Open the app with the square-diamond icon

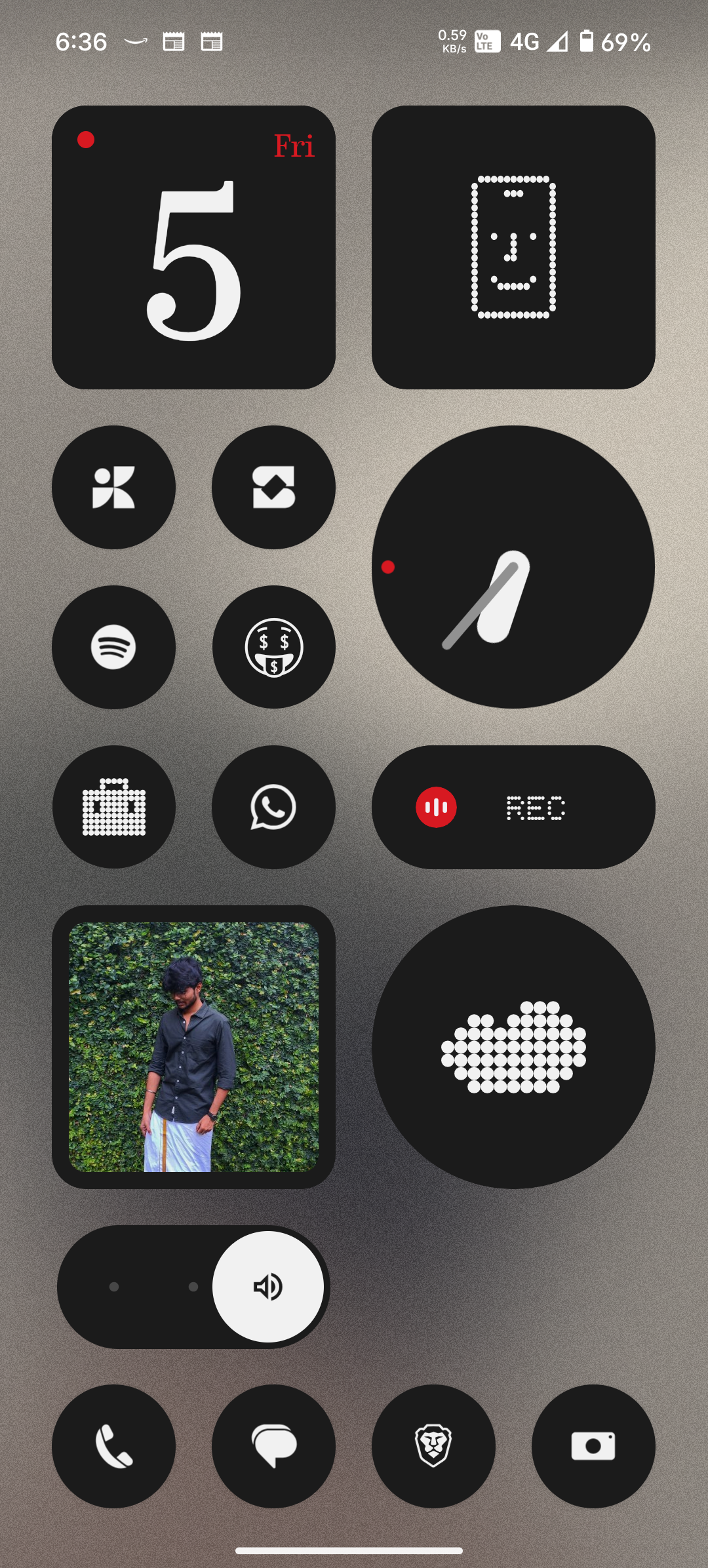pyautogui.click(x=273, y=487)
